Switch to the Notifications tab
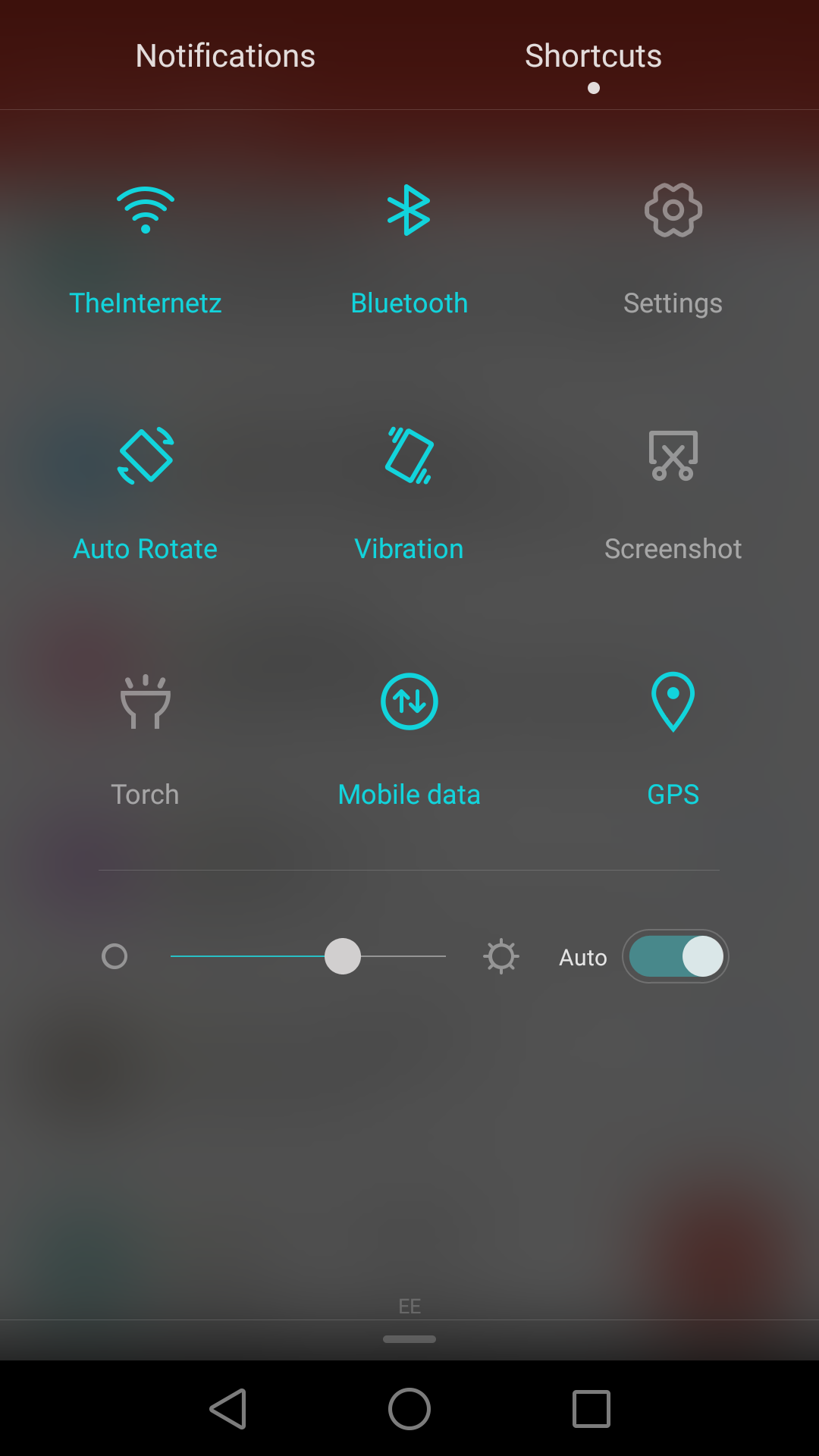The height and width of the screenshot is (1456, 819). (x=225, y=55)
